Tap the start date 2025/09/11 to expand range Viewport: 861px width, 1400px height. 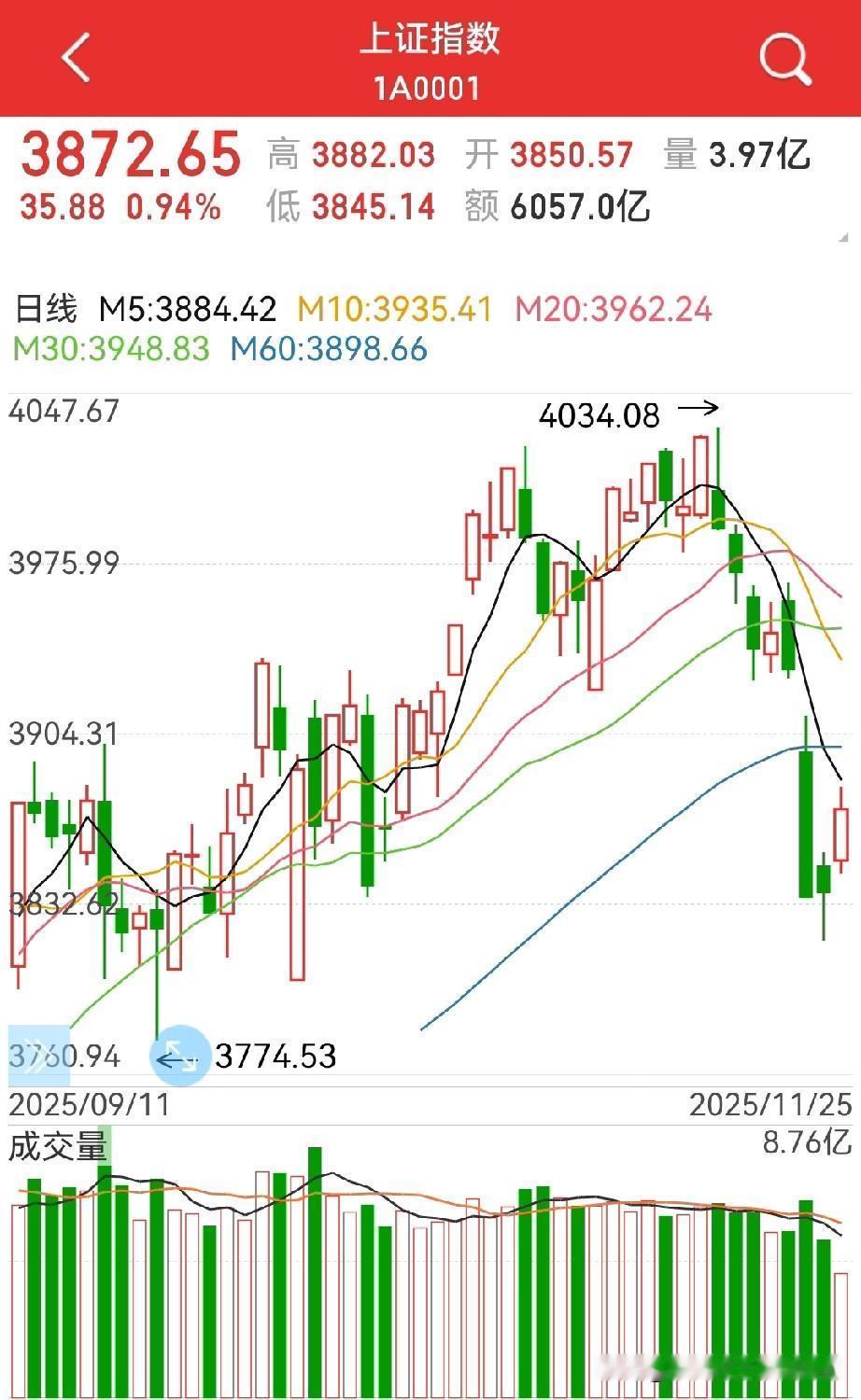[x=89, y=1104]
